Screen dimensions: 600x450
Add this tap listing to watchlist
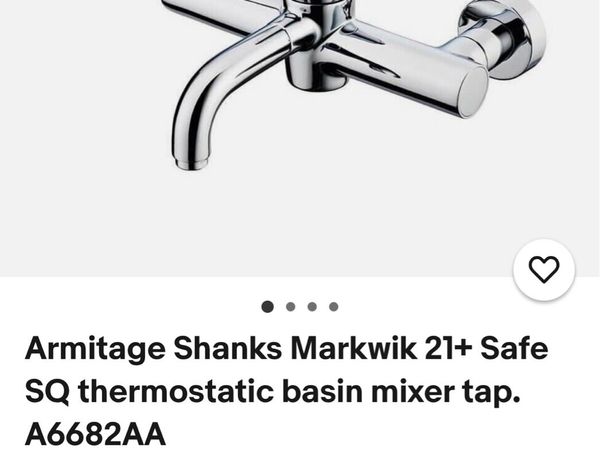pyautogui.click(x=543, y=269)
